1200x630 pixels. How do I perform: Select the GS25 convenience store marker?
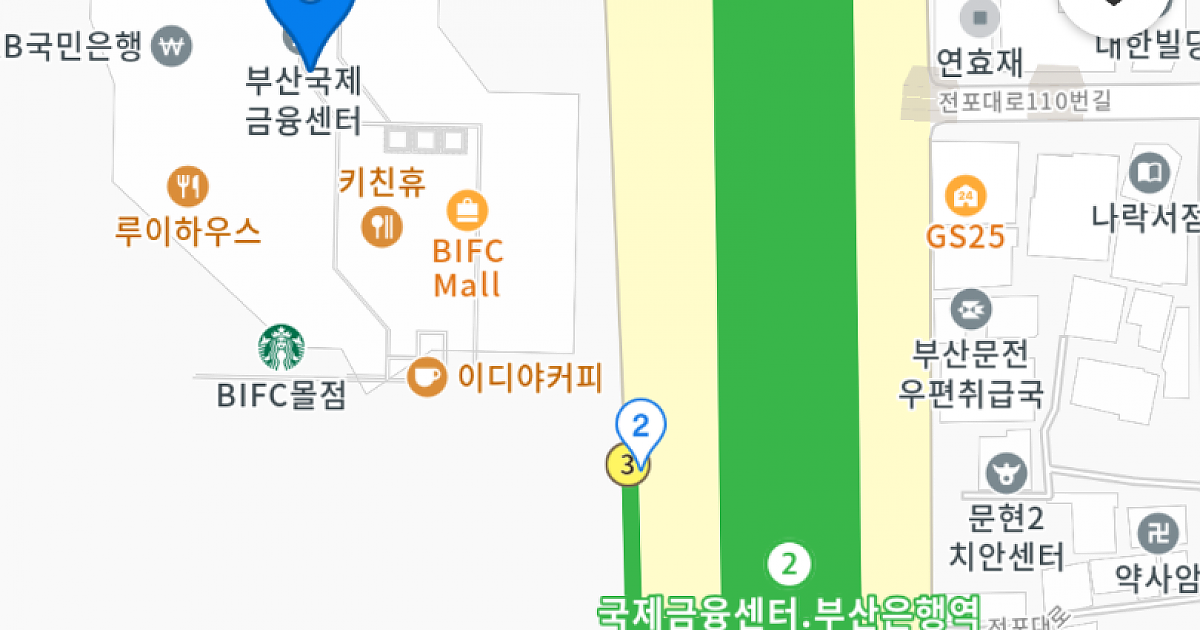965,194
